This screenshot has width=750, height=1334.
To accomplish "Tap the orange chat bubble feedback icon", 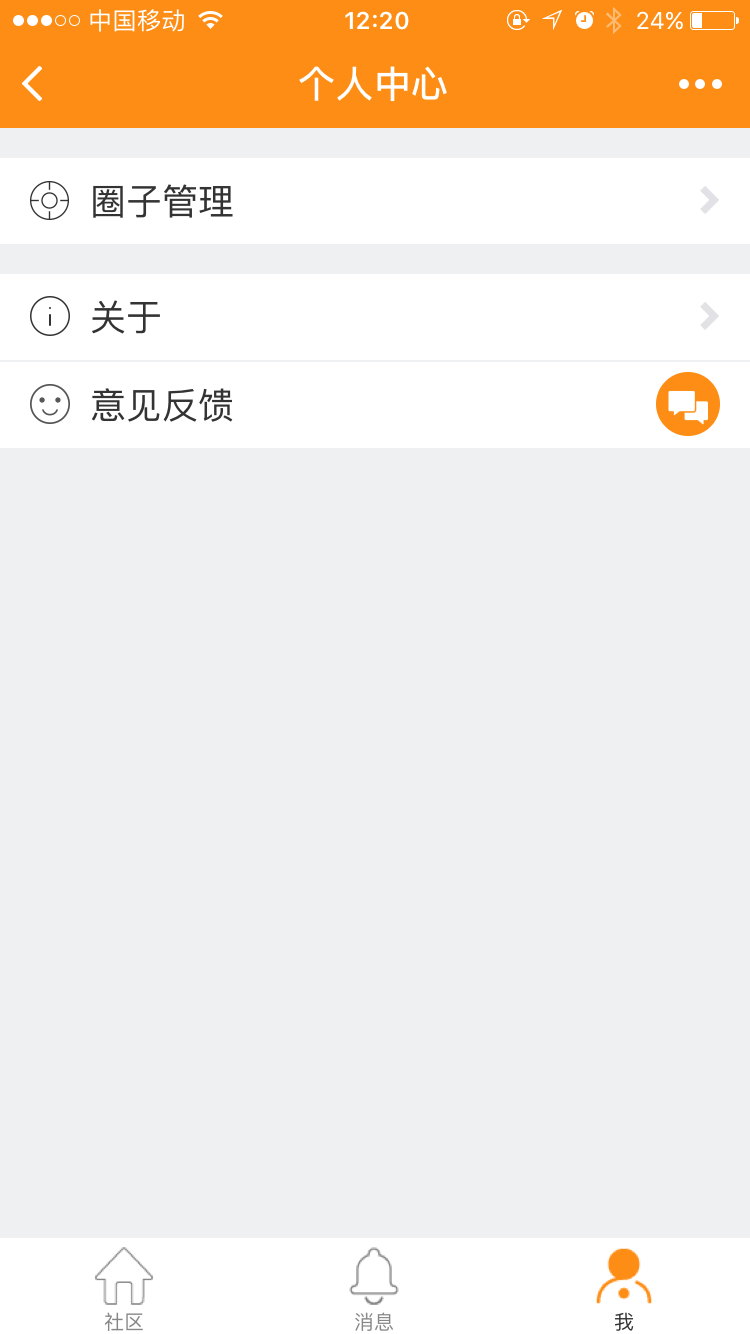I will (688, 404).
